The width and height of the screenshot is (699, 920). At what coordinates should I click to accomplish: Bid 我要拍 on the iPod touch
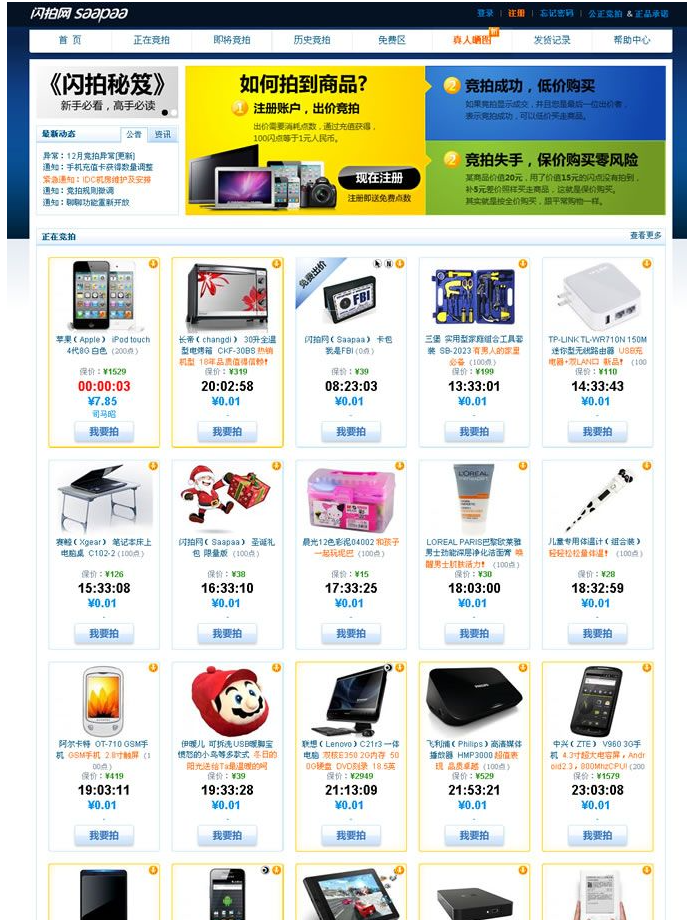104,431
